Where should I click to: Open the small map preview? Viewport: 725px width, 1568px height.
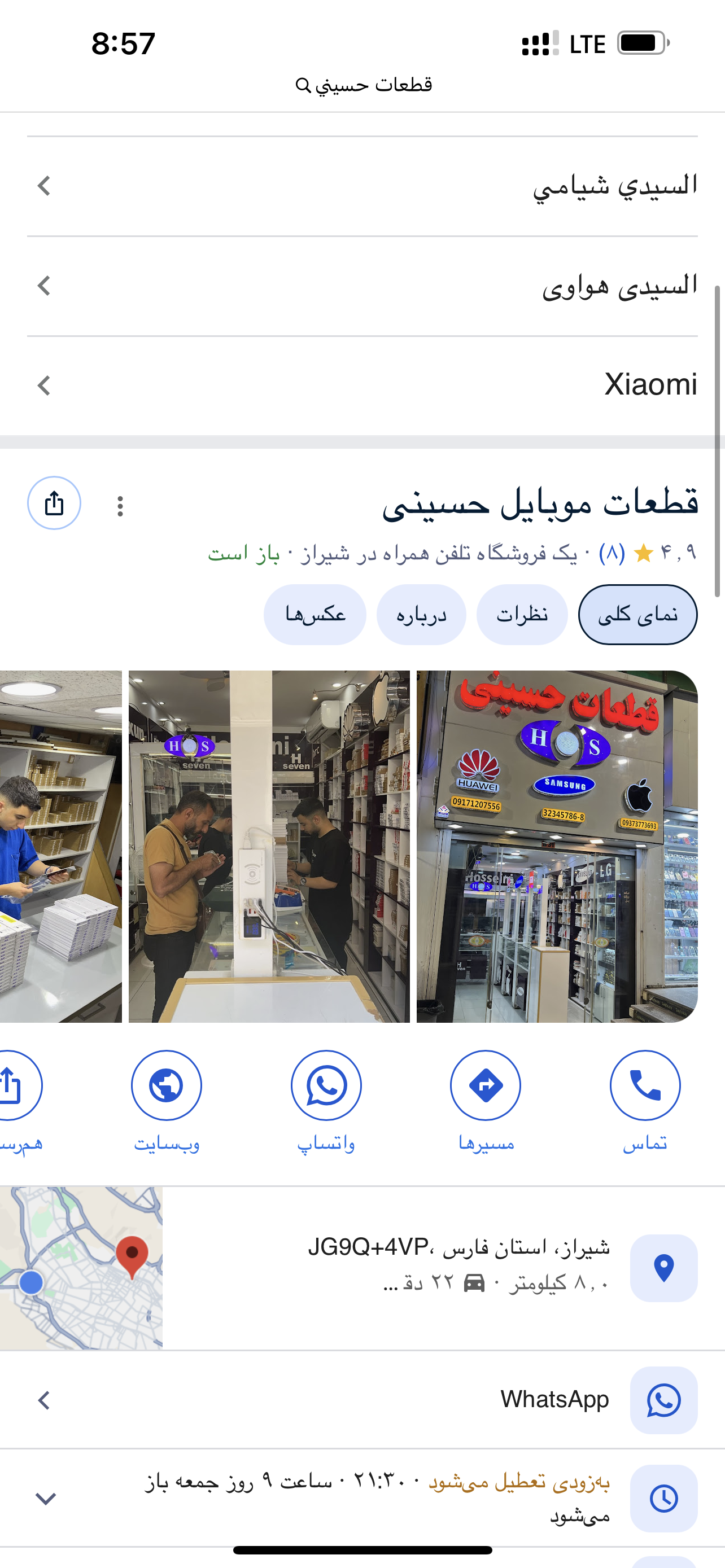81,1267
